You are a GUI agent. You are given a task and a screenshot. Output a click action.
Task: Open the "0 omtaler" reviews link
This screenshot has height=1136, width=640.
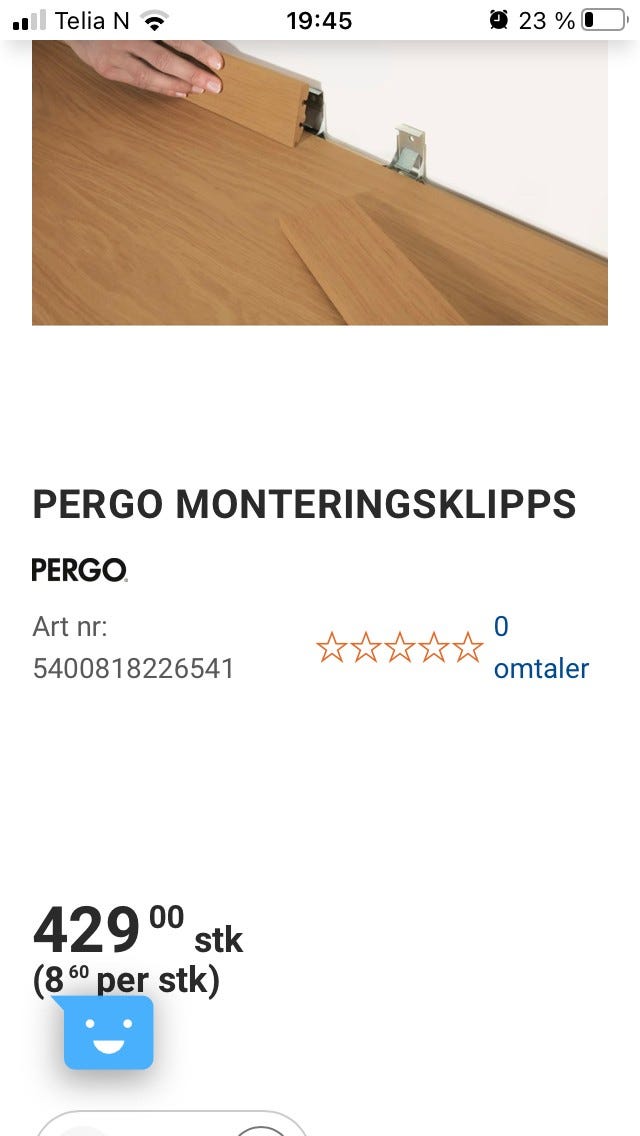click(x=540, y=648)
